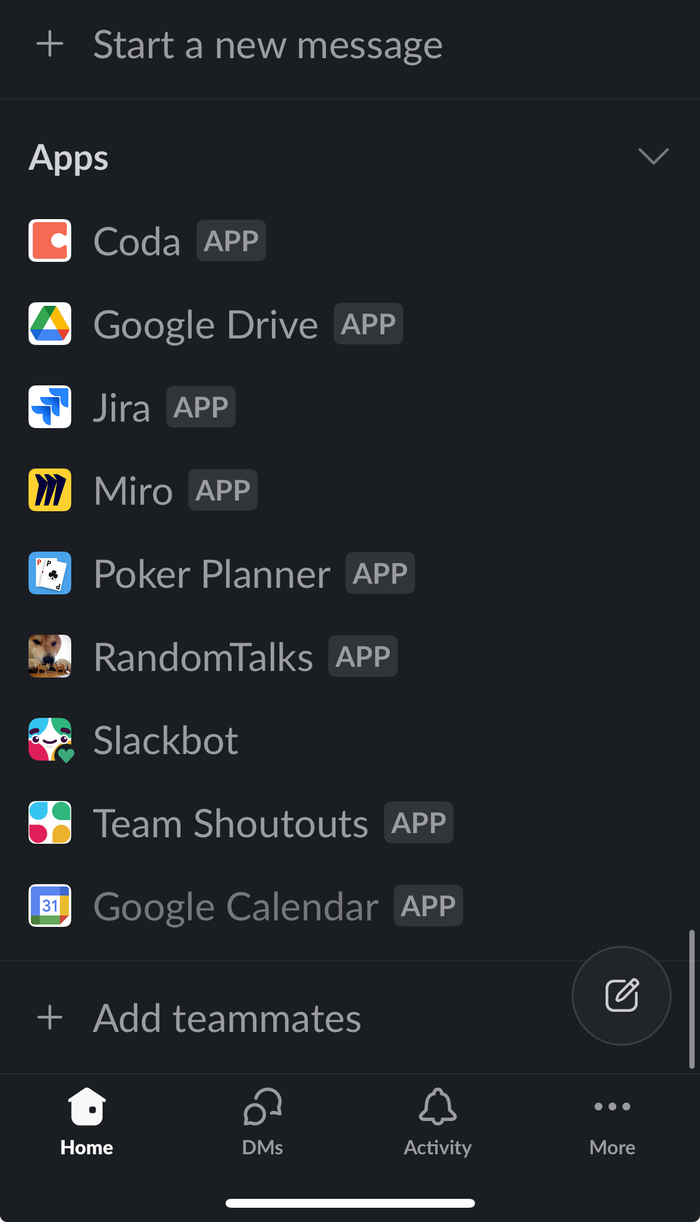Open the Slackbot conversation

pos(165,741)
